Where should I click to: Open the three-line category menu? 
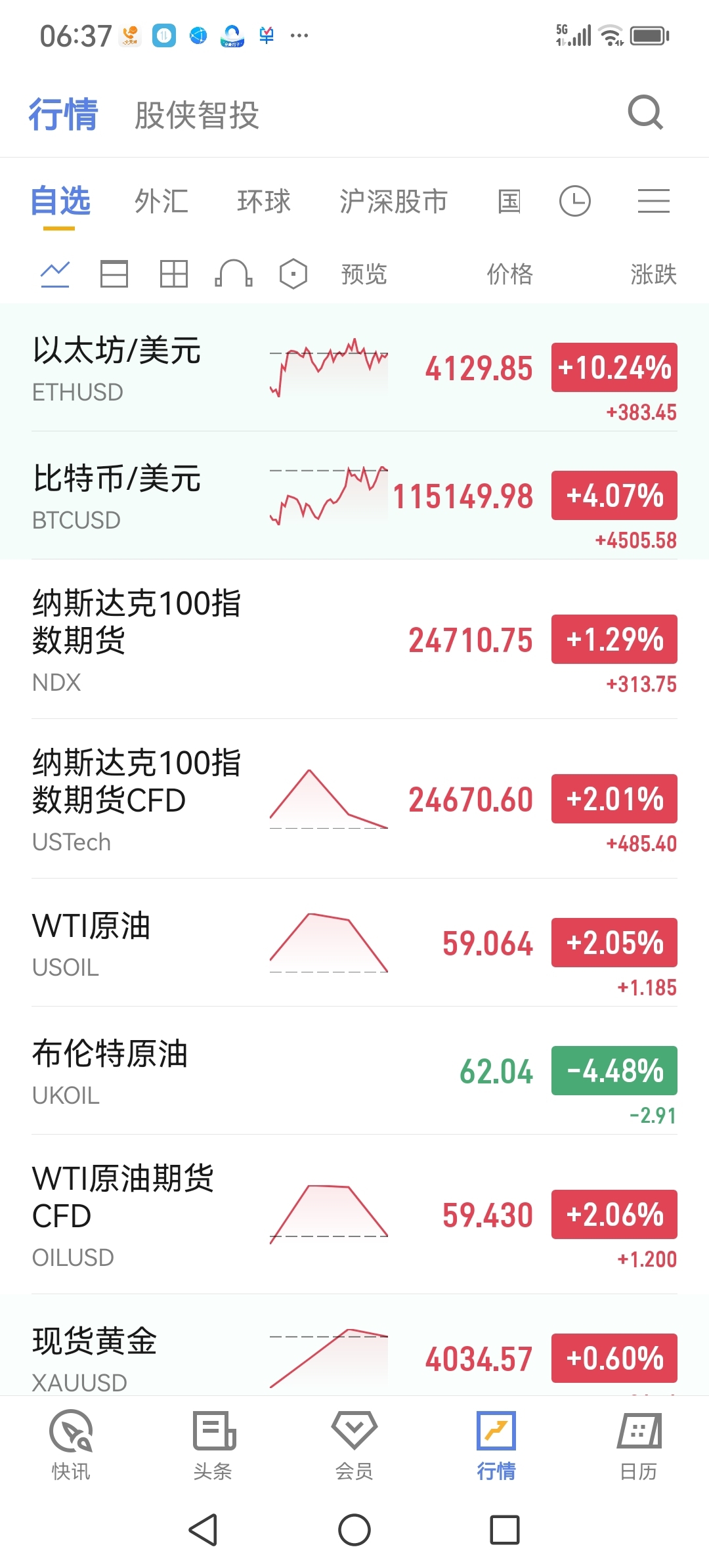coord(654,201)
